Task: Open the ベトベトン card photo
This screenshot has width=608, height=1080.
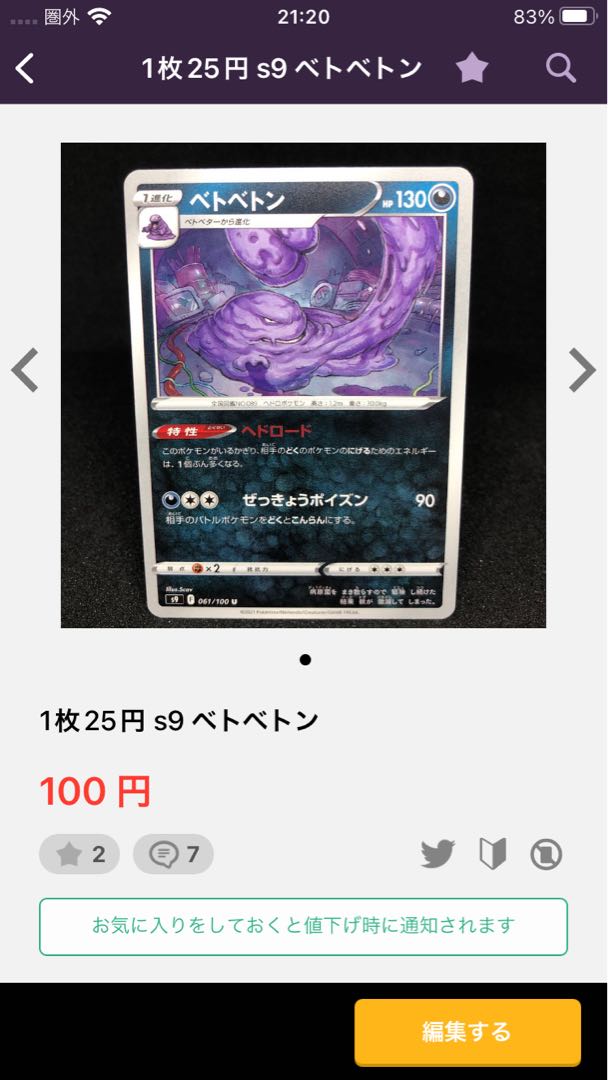Action: [303, 385]
